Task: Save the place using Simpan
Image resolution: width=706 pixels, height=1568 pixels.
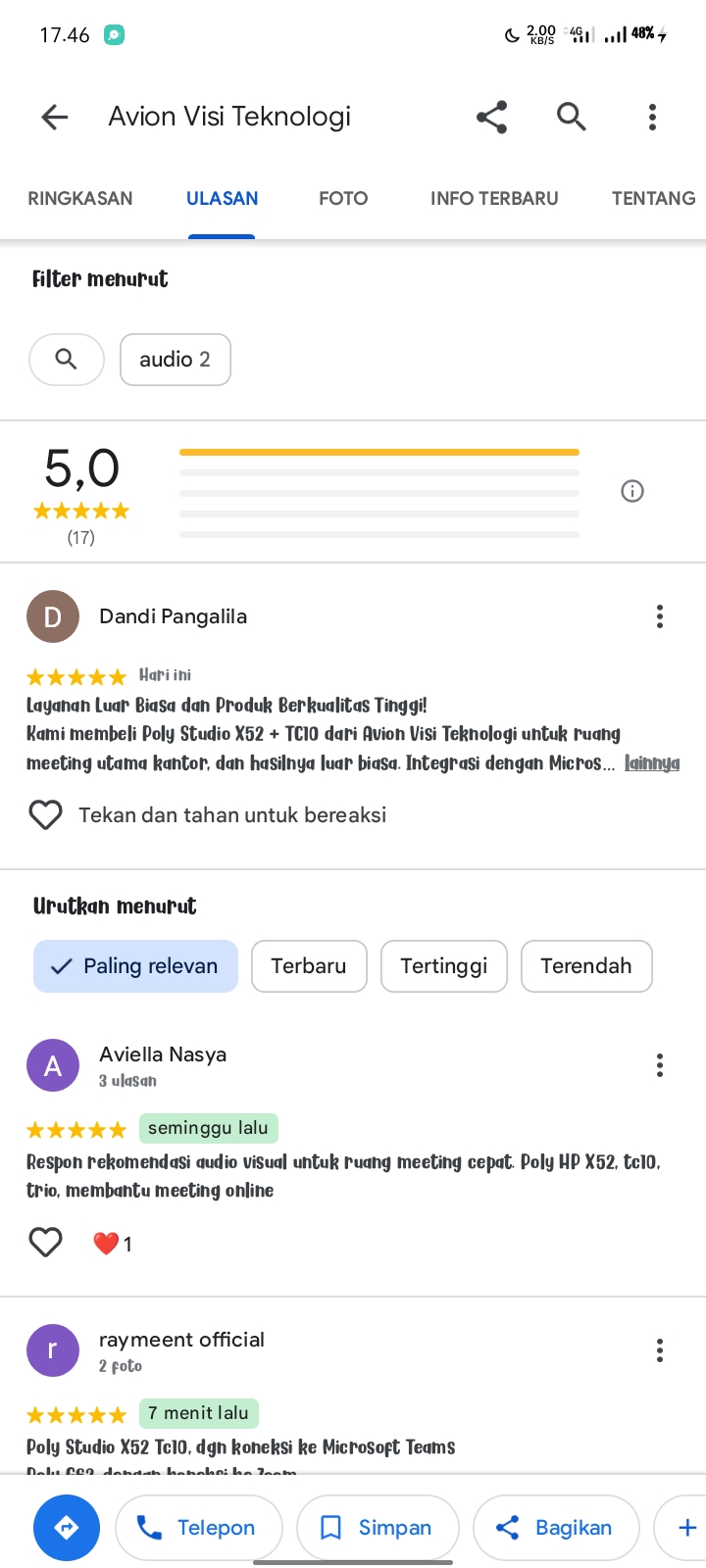Action: coord(378,1527)
